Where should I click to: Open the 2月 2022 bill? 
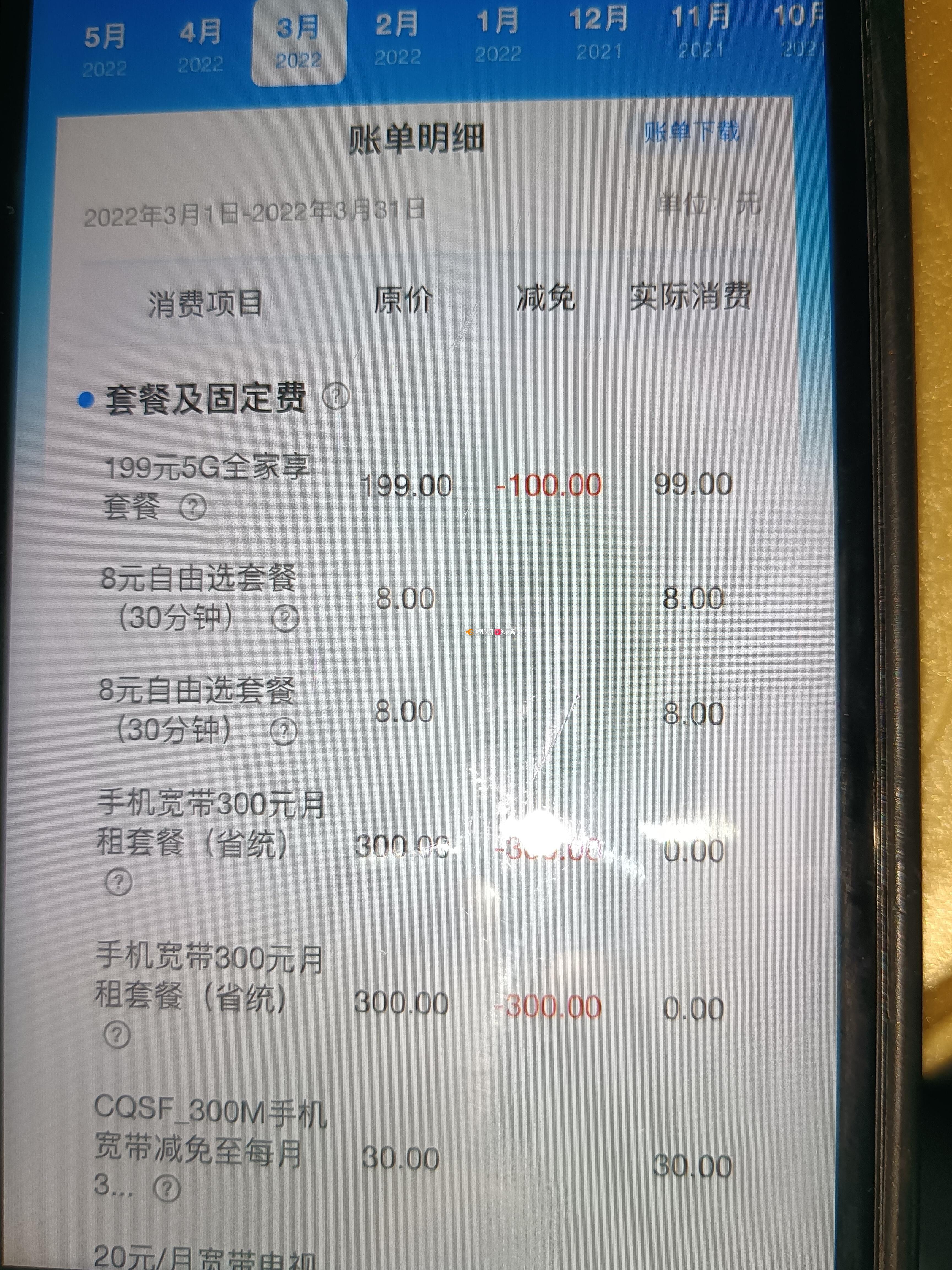tap(397, 39)
